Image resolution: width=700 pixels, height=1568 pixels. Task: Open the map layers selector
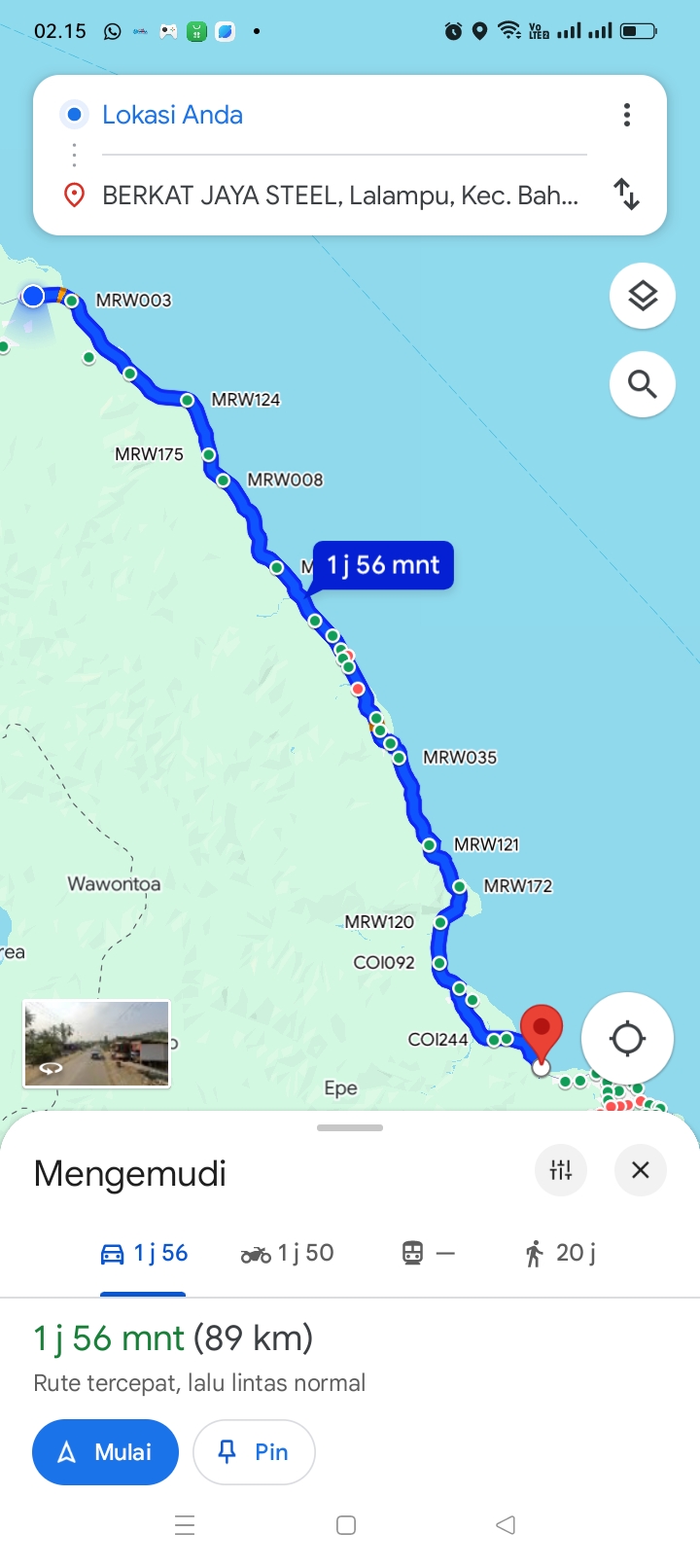pos(643,296)
